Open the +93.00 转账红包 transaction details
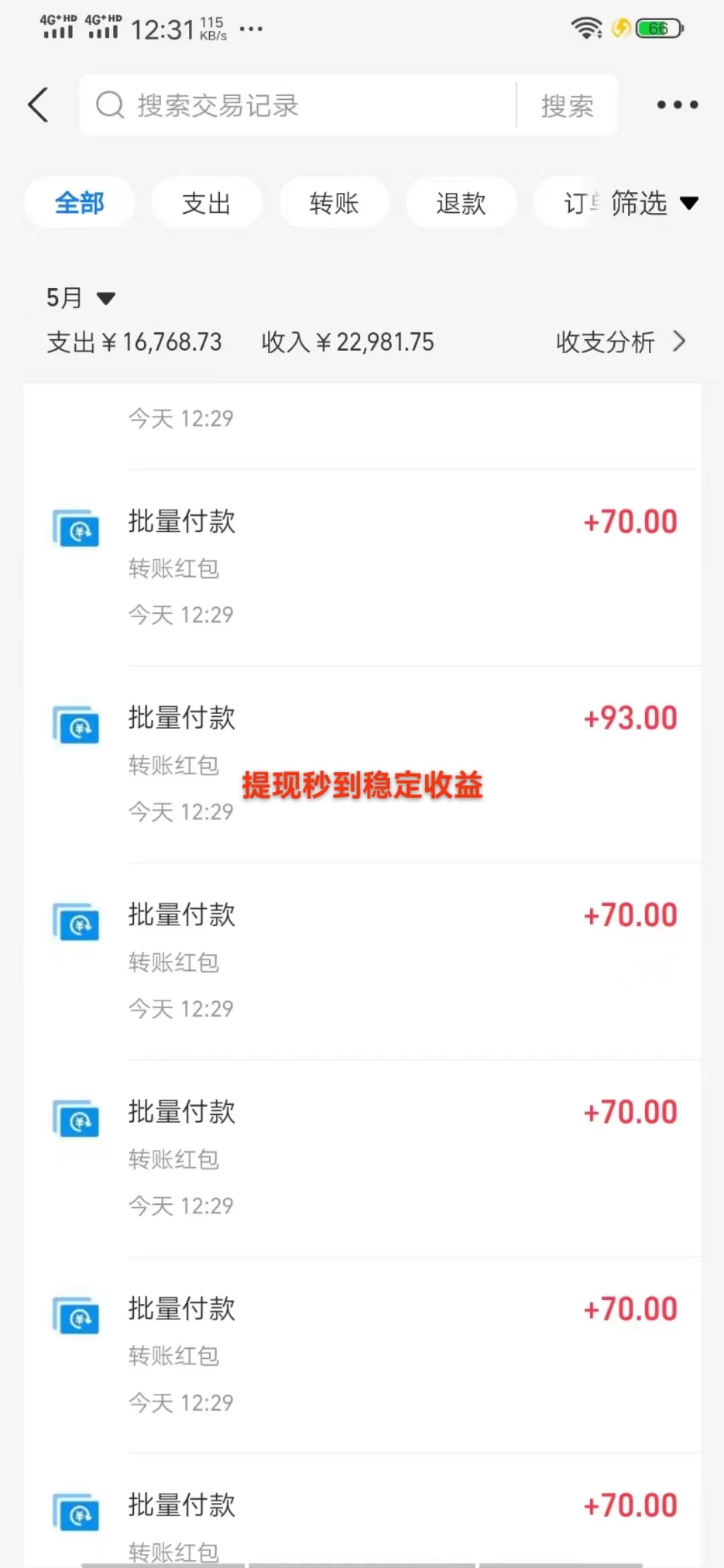Viewport: 724px width, 1568px height. 362,730
